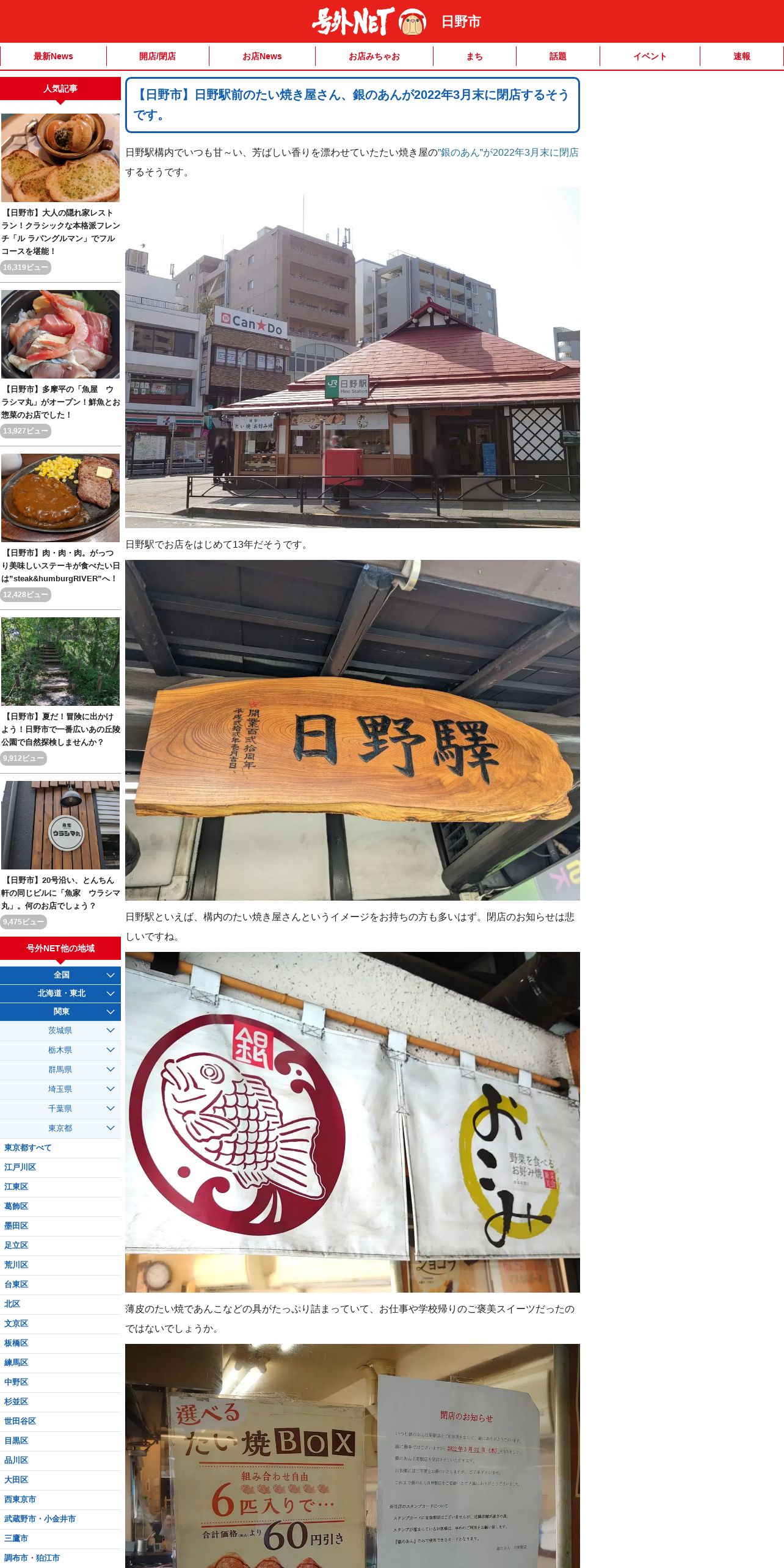
Task: Open the ル ラパングルマン French restaurant article
Action: [60, 231]
